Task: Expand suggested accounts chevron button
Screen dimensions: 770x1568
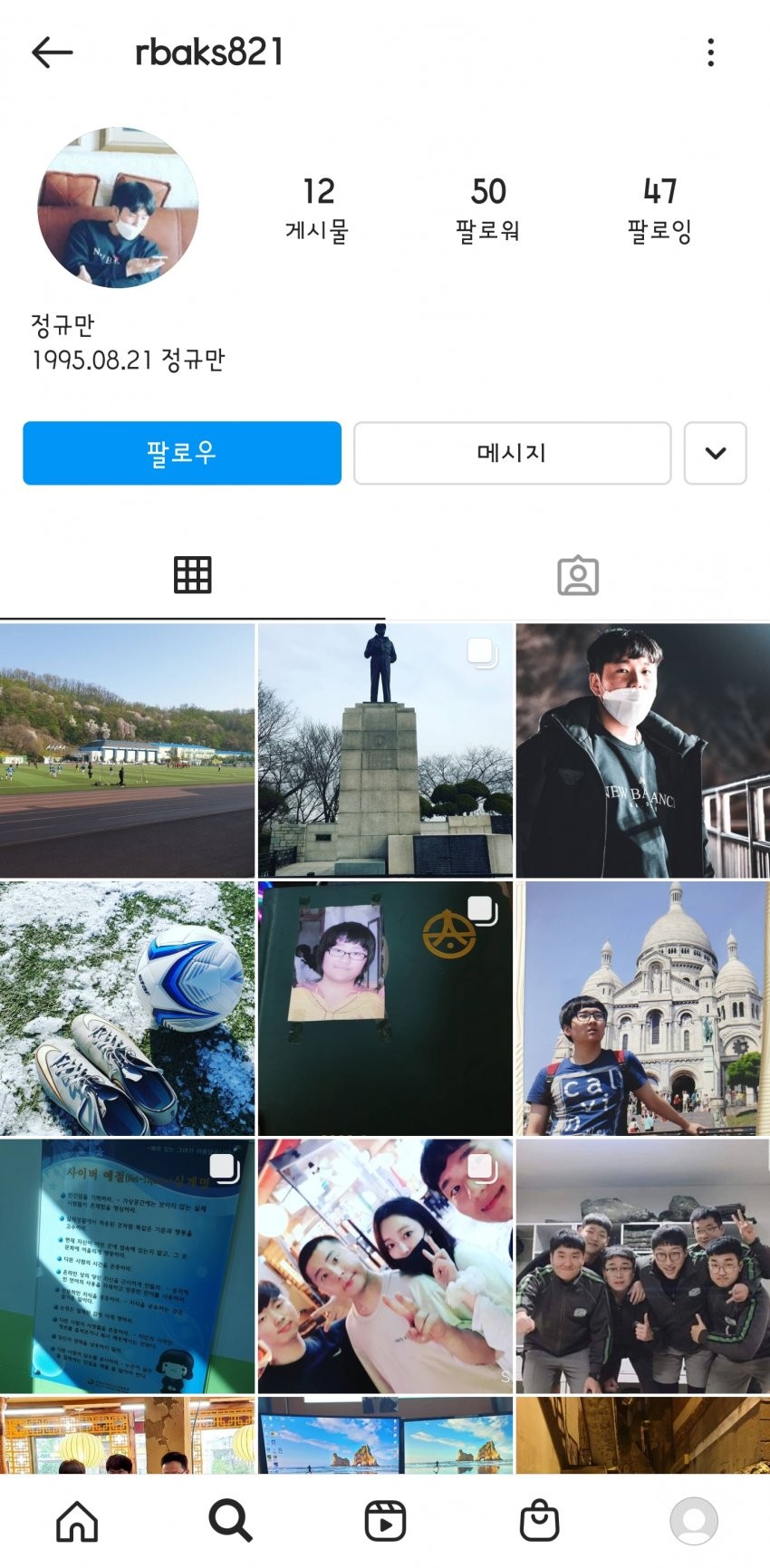Action: click(715, 453)
